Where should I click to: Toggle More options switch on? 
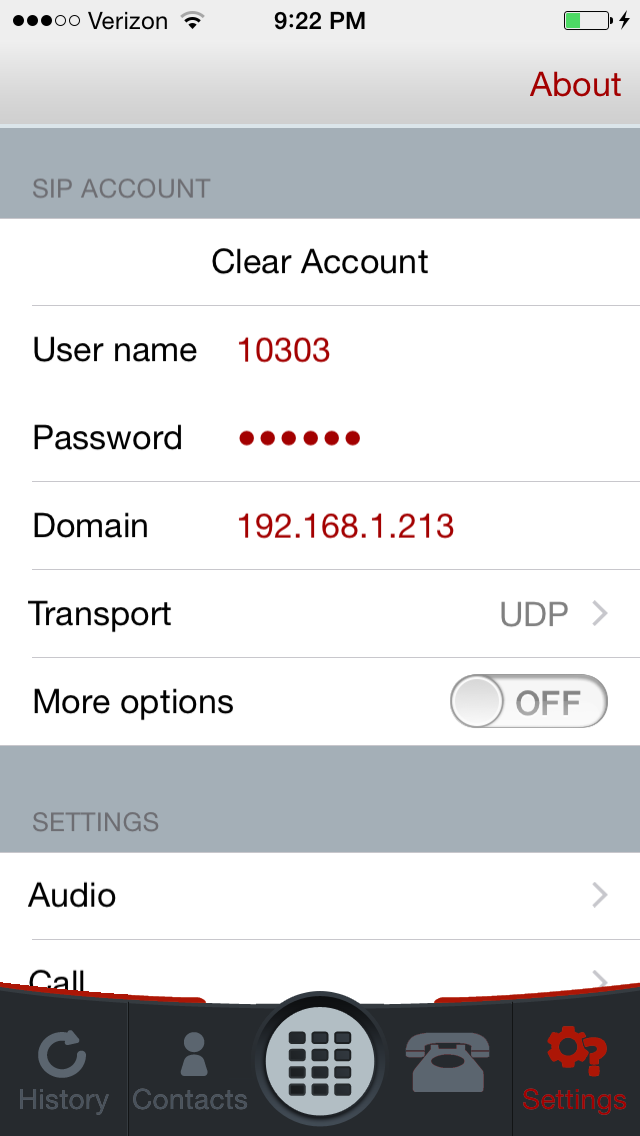coord(528,701)
